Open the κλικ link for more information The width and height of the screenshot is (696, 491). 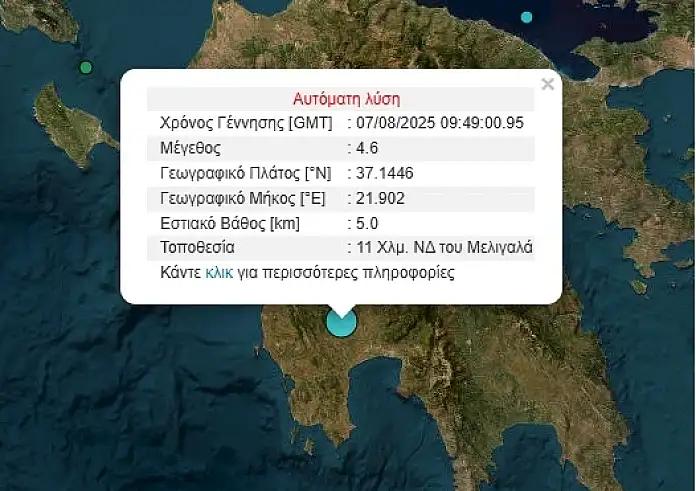218,272
